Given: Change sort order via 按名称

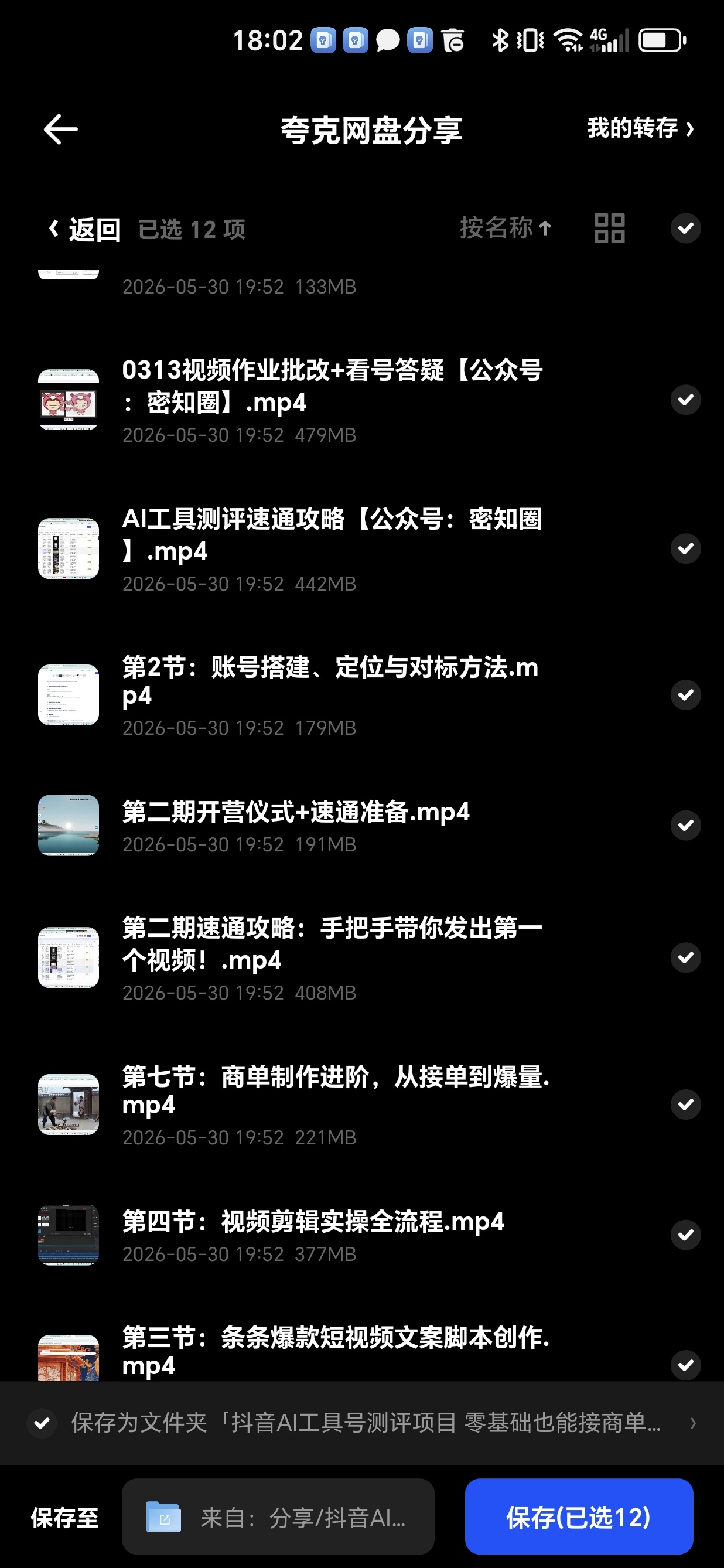Looking at the screenshot, I should pyautogui.click(x=506, y=229).
